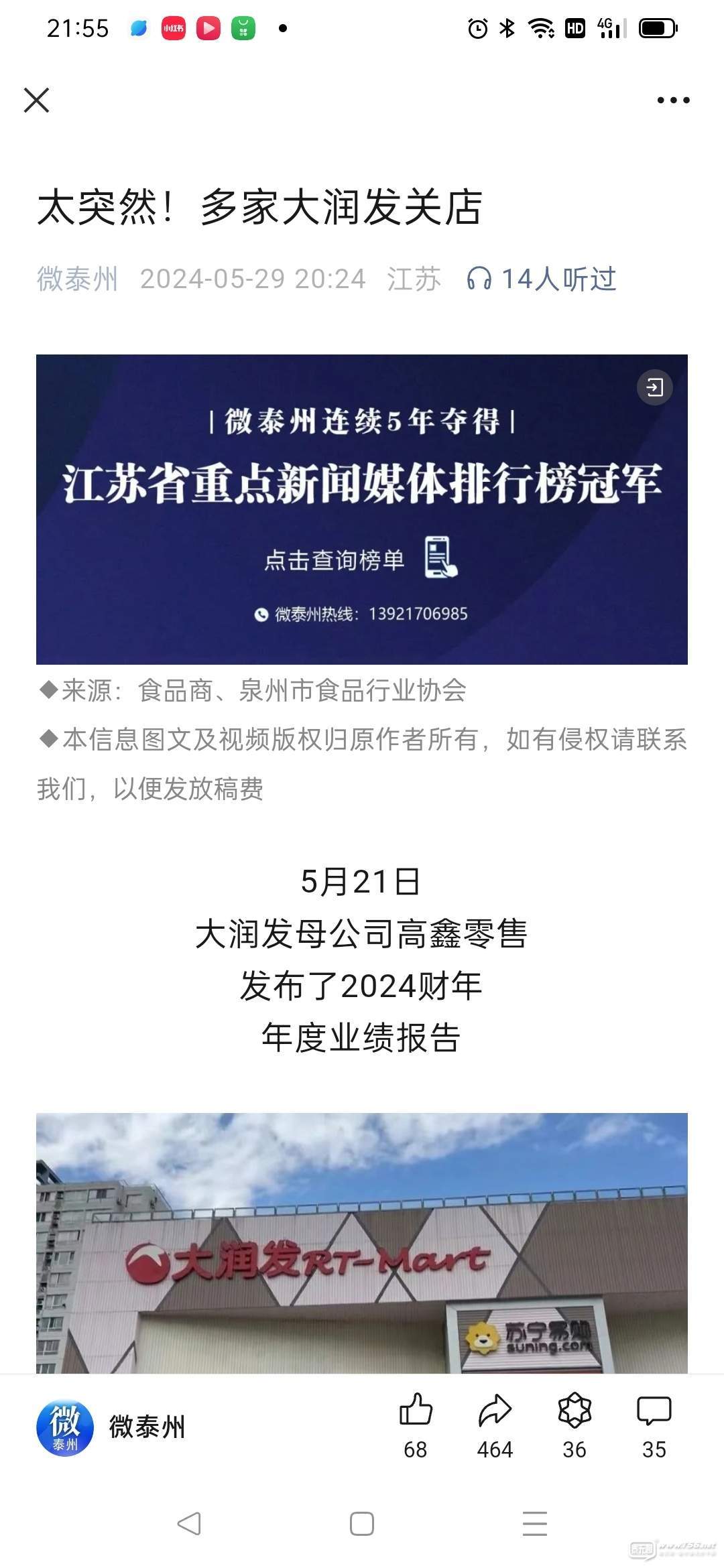
Task: Share the article
Action: tap(495, 1411)
